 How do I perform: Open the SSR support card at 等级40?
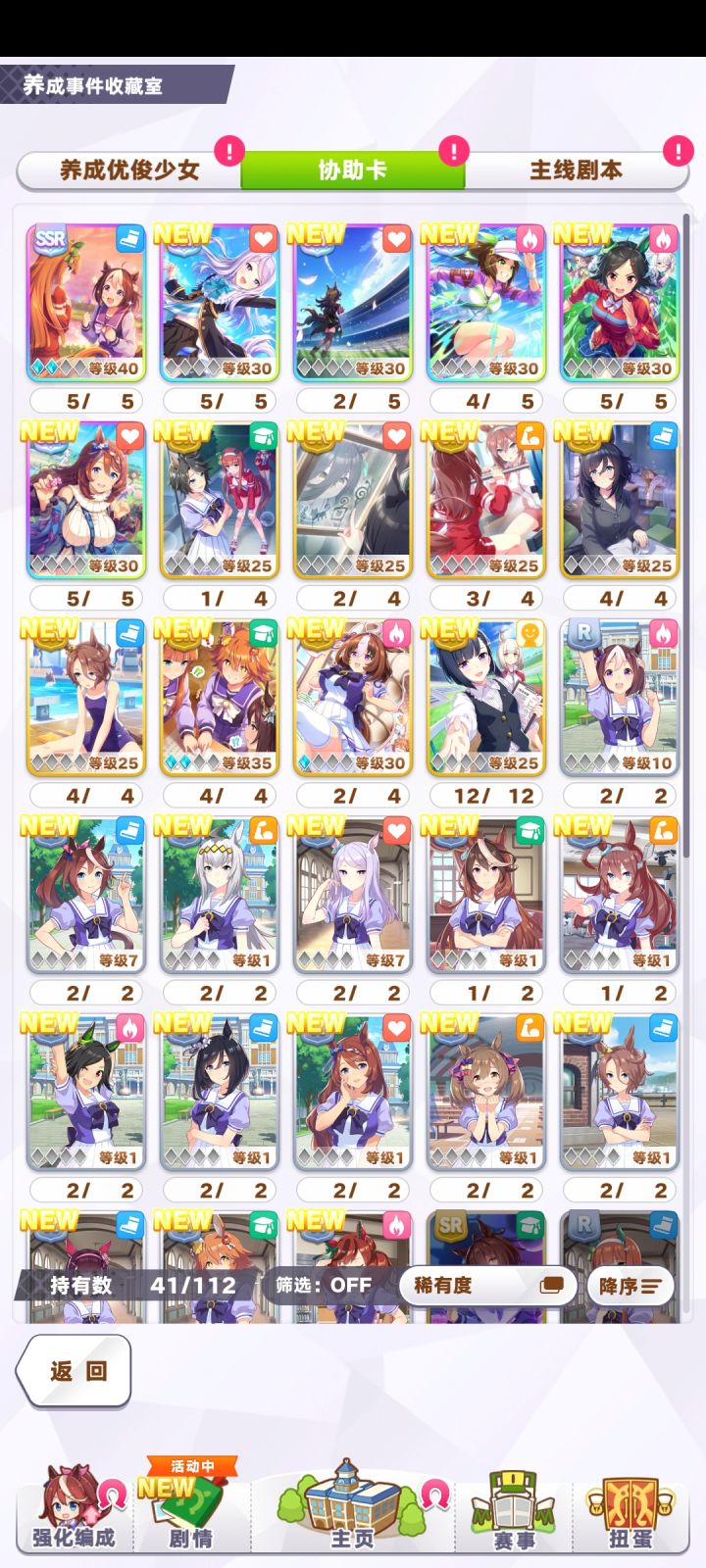pyautogui.click(x=86, y=303)
